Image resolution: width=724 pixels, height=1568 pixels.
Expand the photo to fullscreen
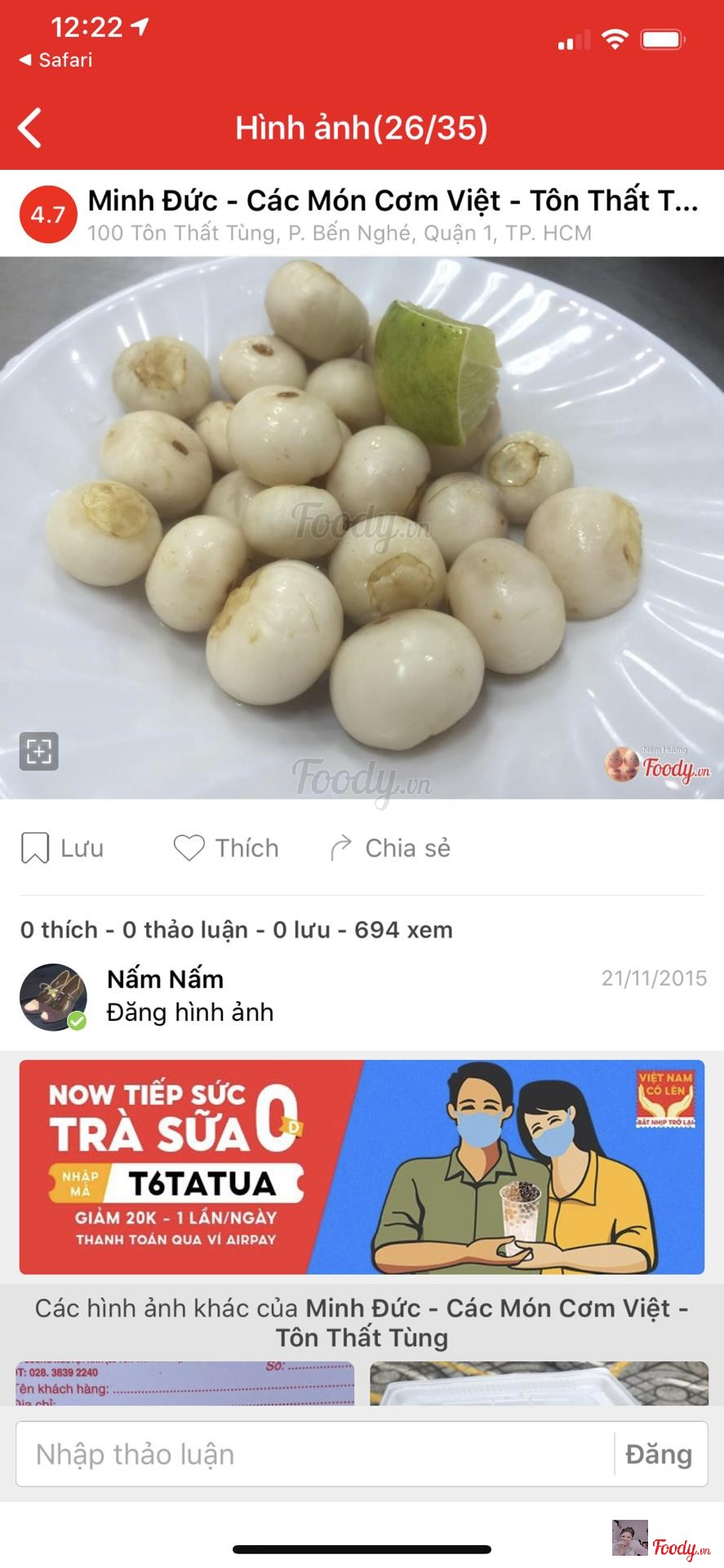coord(38,751)
